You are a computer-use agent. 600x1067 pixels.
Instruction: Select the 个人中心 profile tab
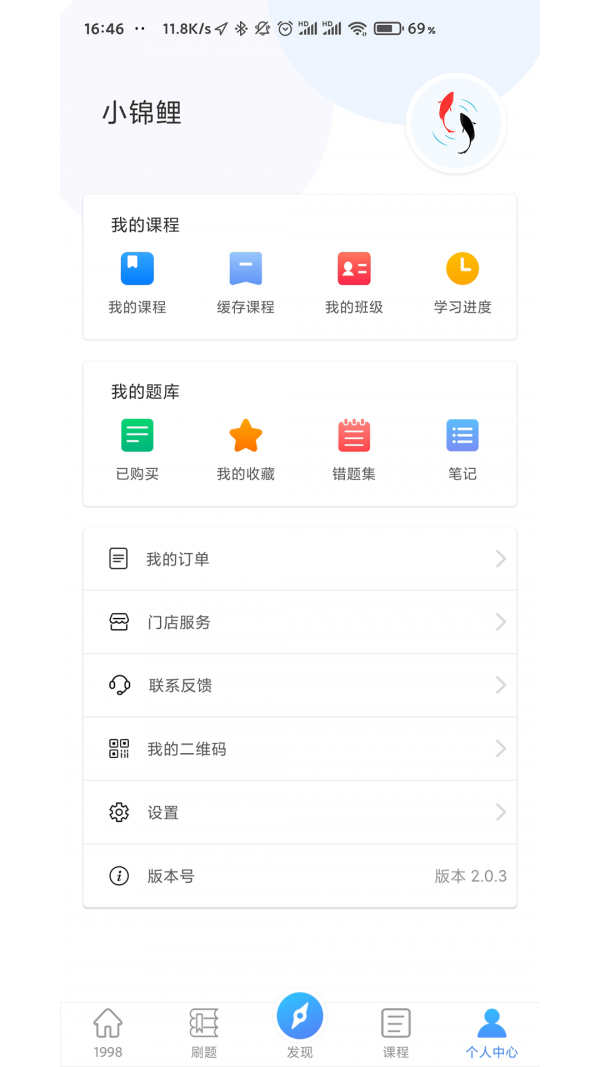coord(492,1032)
